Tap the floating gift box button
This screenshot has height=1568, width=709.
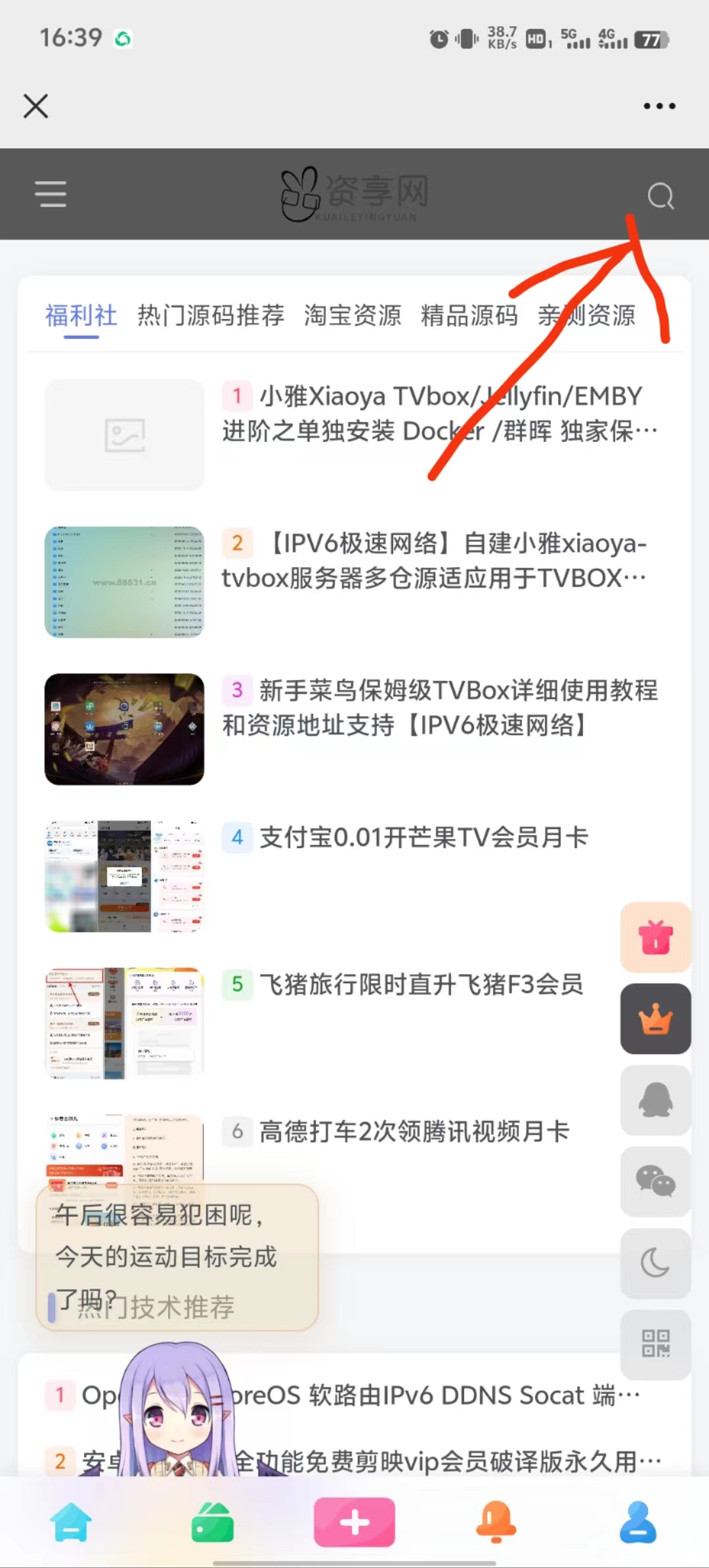pyautogui.click(x=655, y=937)
